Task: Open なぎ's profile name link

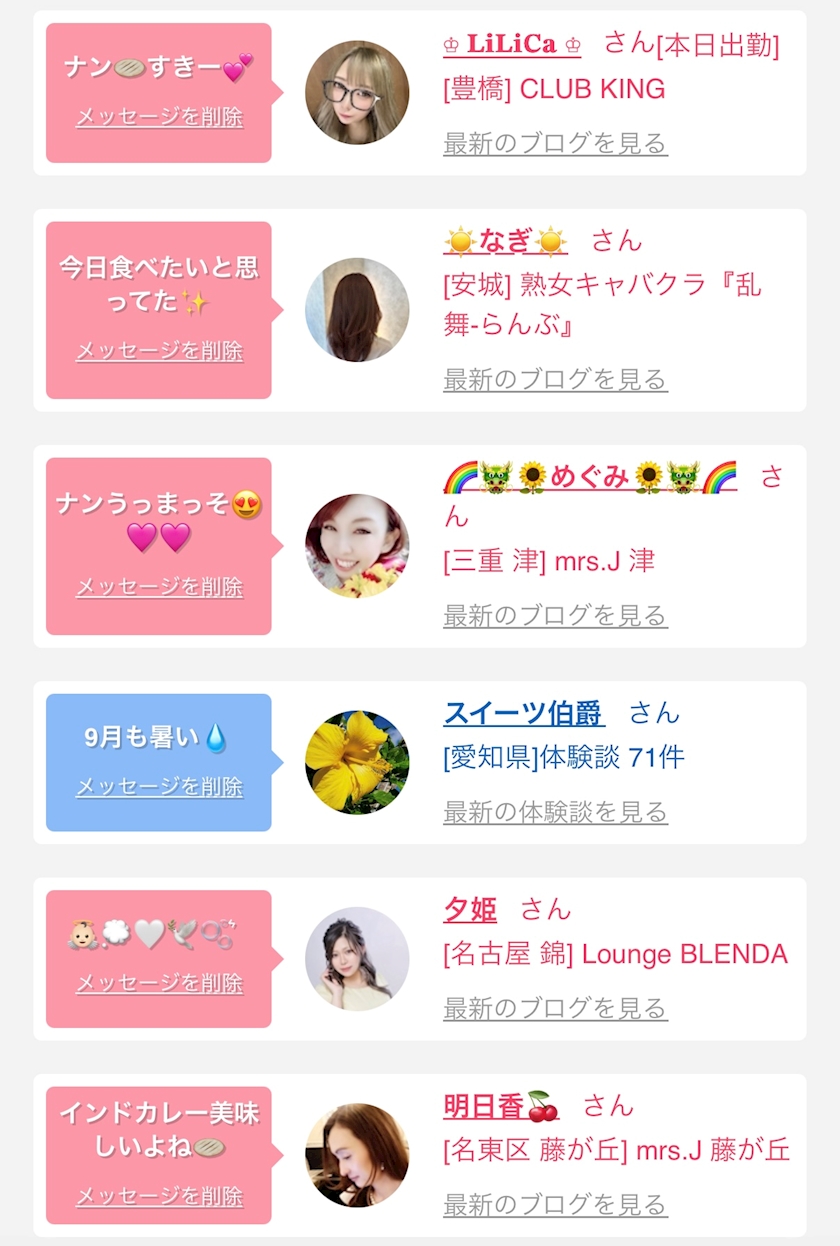Action: 505,242
